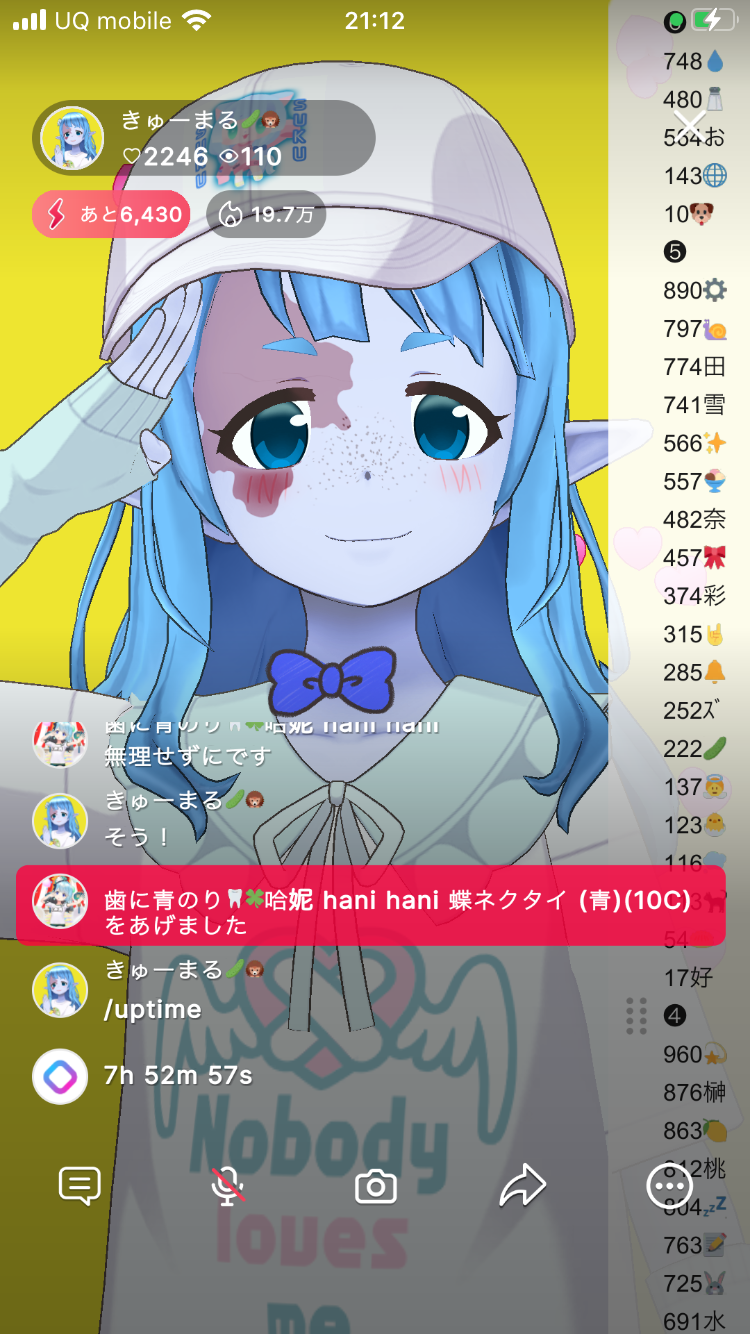The image size is (750, 1334).
Task: Take a screenshot with the camera icon
Action: coord(376,1187)
